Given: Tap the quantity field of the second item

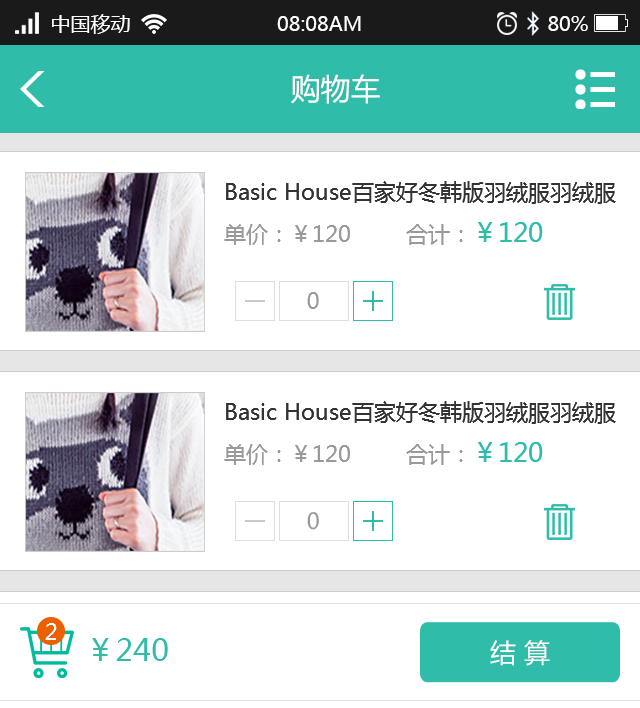Looking at the screenshot, I should (x=313, y=521).
